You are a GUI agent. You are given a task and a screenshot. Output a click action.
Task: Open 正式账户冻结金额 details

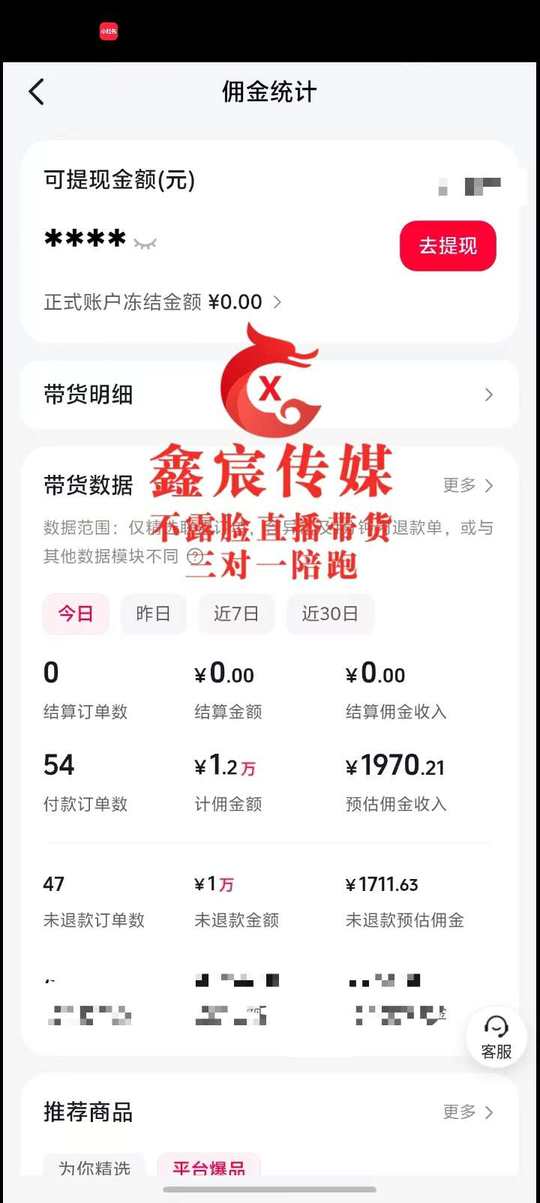click(163, 302)
